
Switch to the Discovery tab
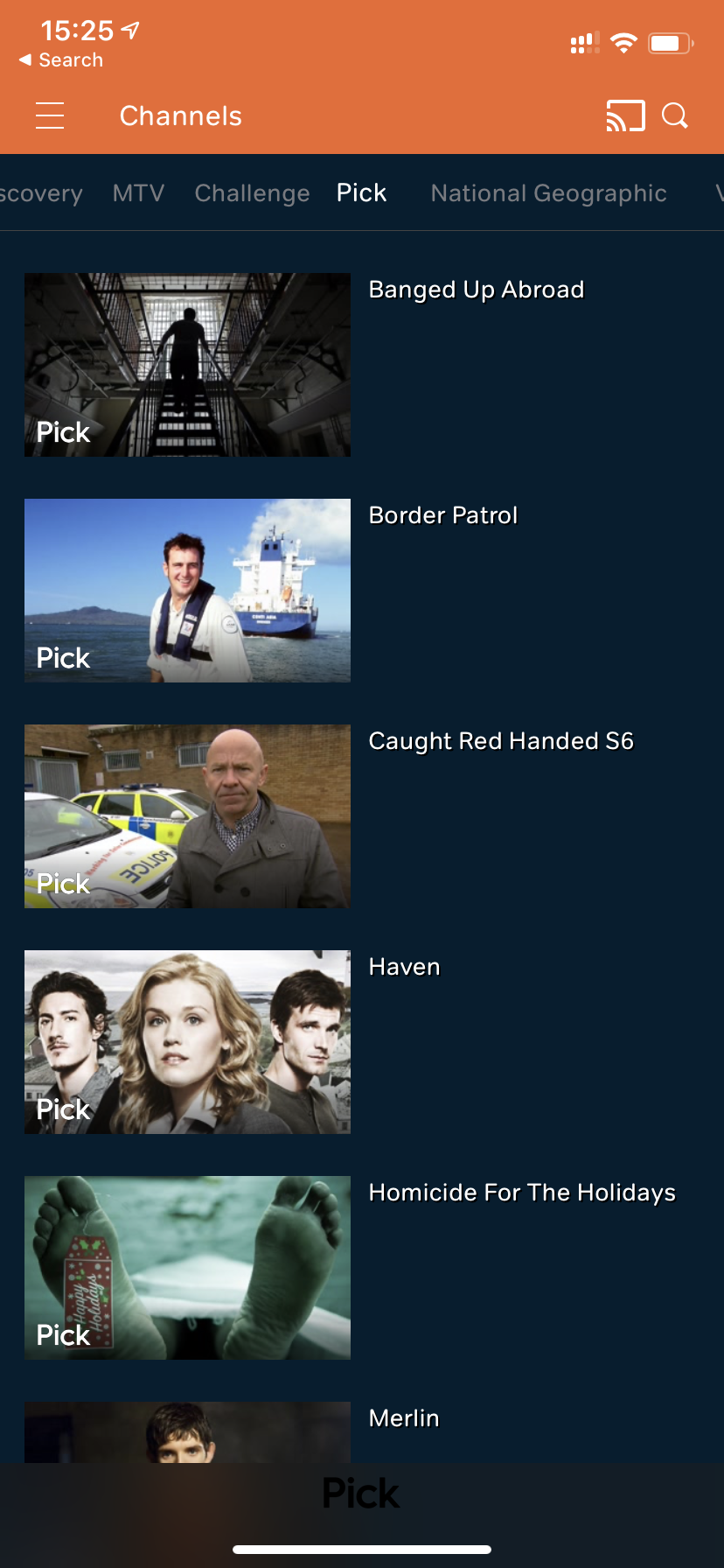tap(40, 193)
